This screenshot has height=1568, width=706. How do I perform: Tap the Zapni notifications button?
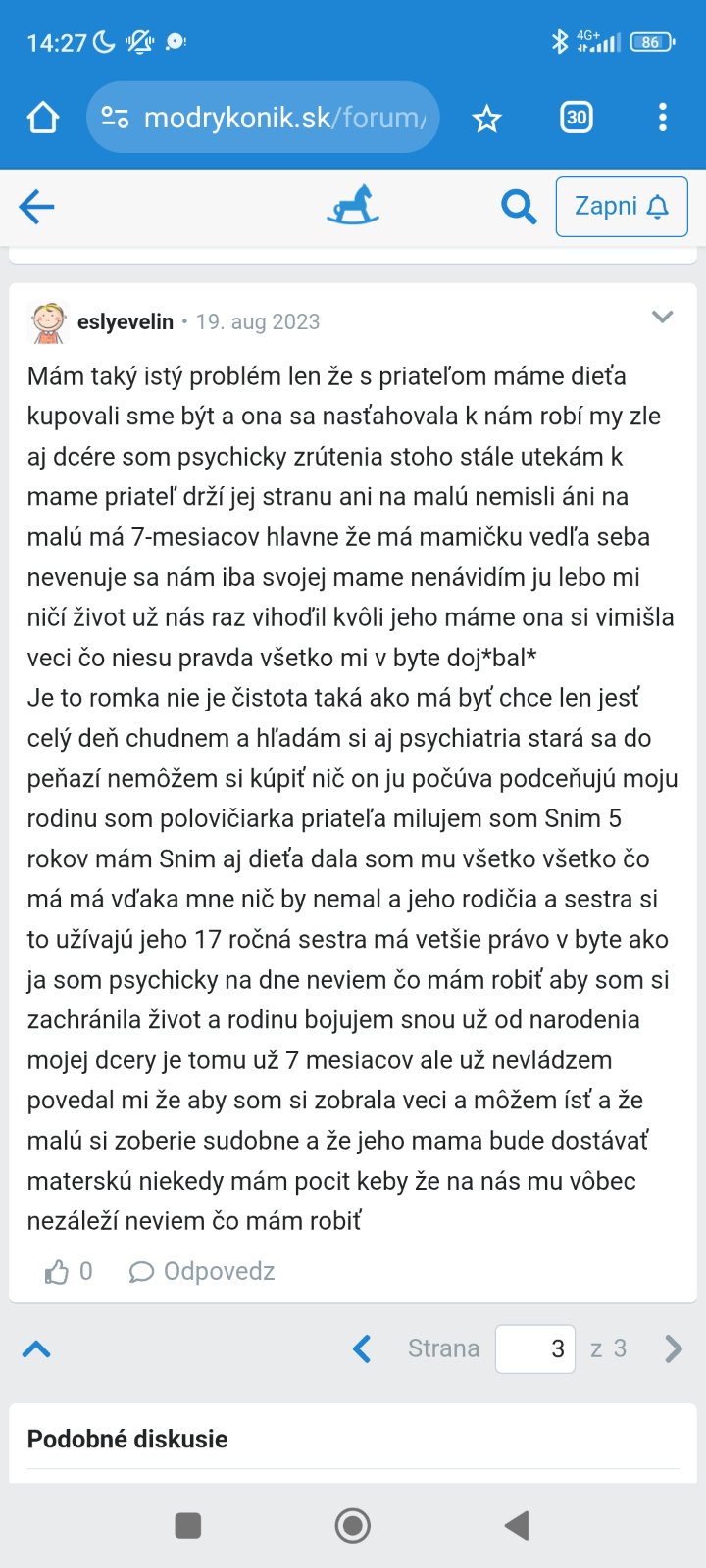(x=621, y=207)
